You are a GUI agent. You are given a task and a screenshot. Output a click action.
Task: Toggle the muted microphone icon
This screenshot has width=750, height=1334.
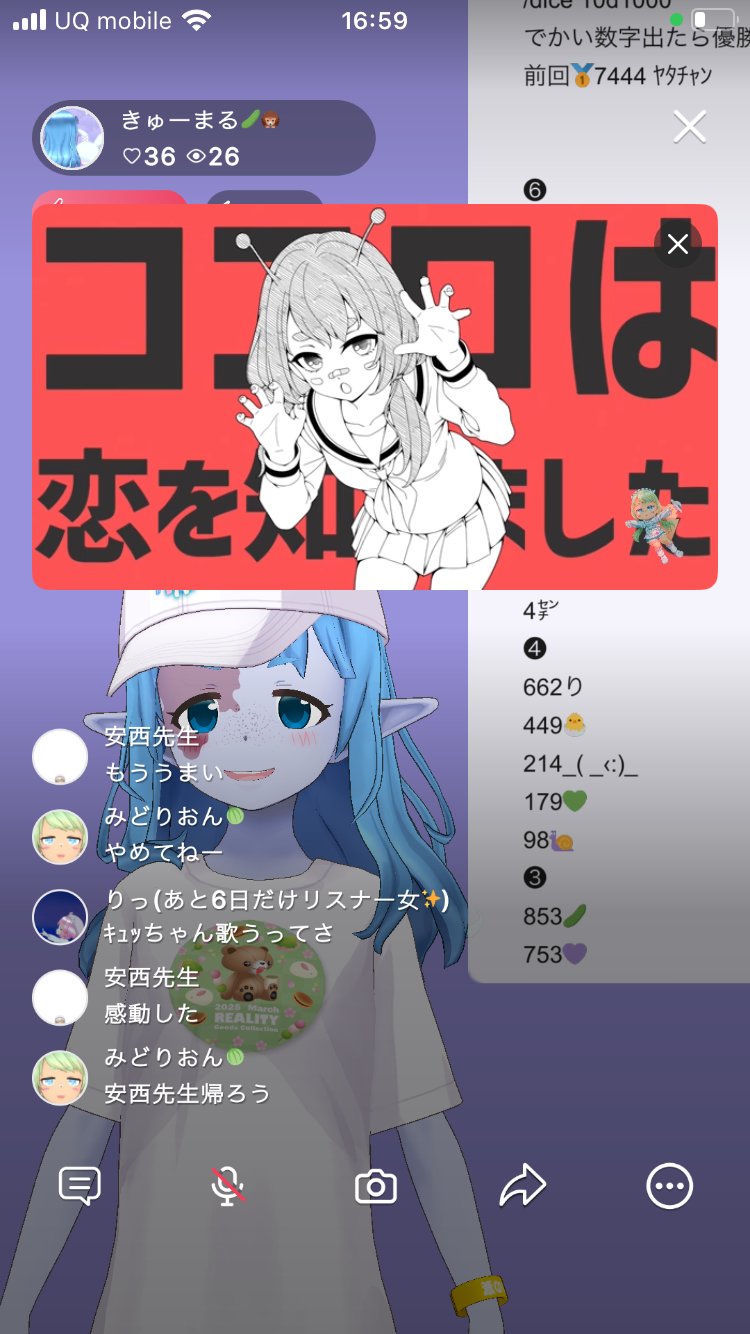(228, 1186)
